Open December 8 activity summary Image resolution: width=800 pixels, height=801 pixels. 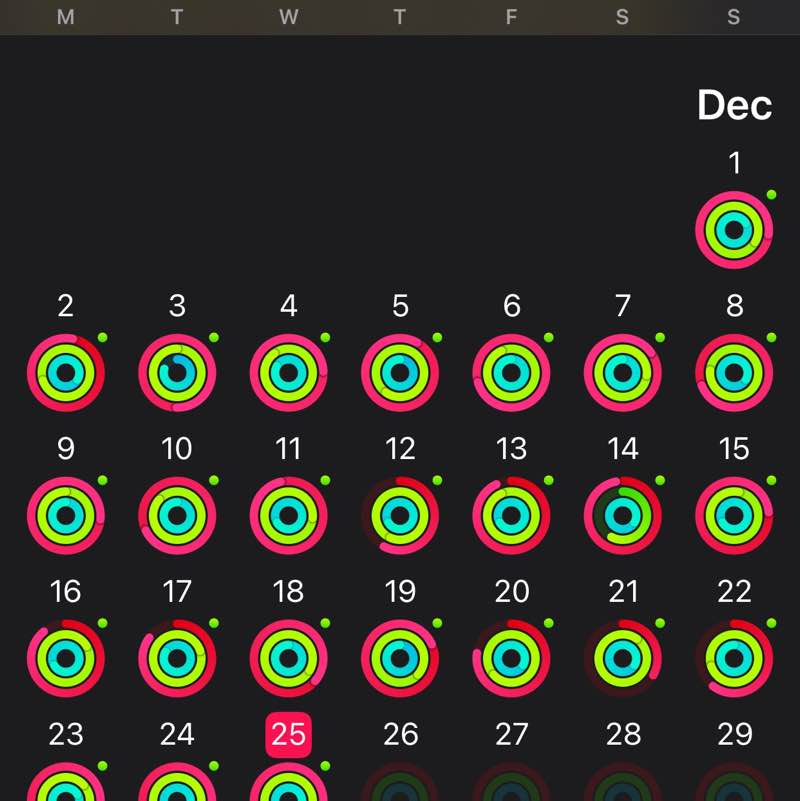point(734,373)
